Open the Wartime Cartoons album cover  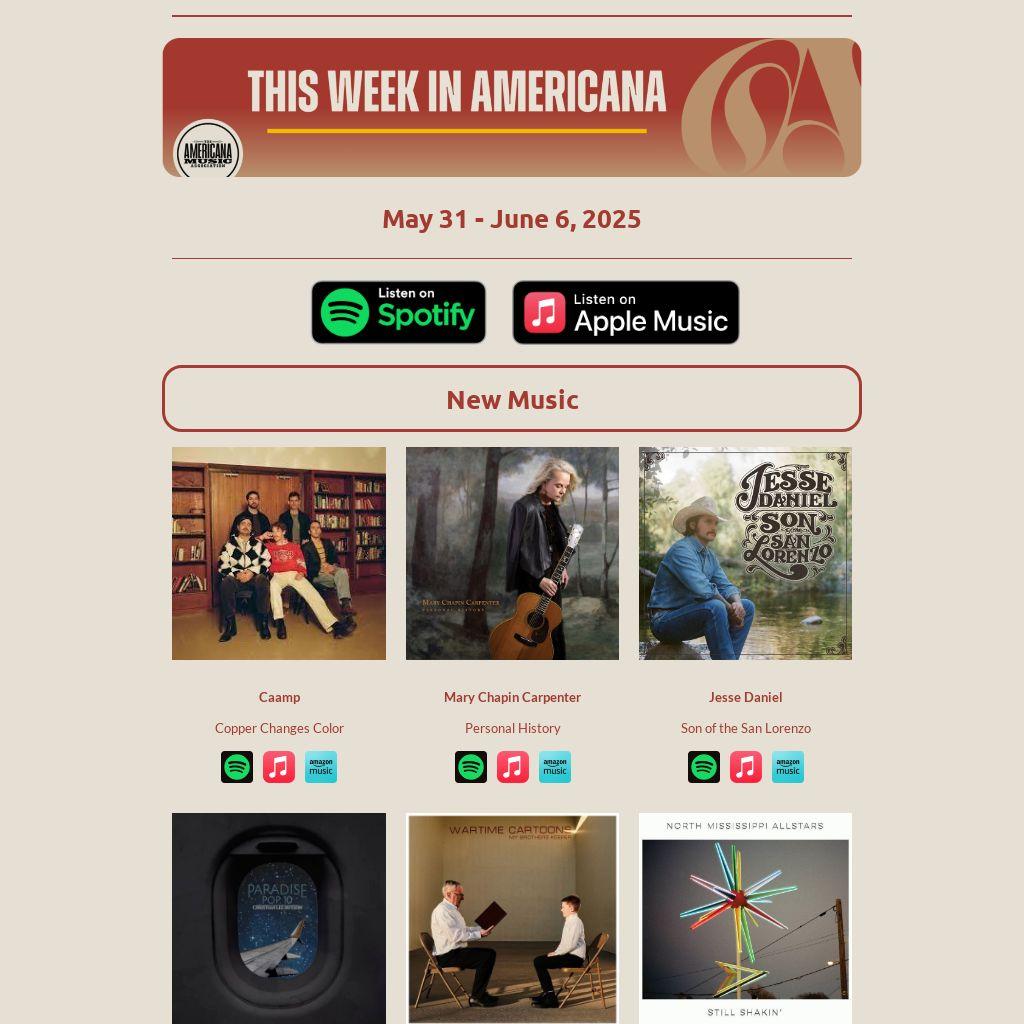(x=512, y=918)
